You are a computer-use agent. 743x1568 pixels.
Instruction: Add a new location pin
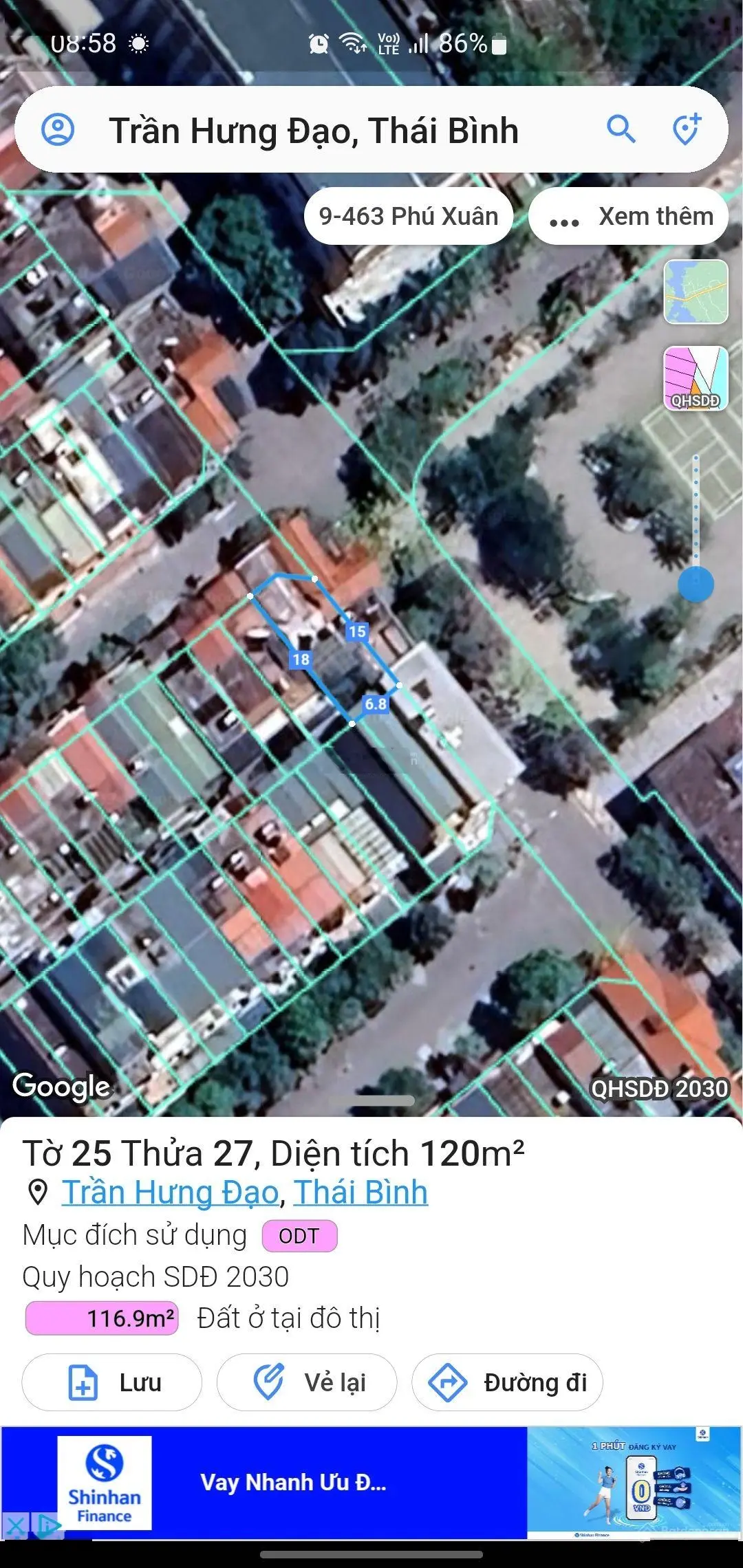point(686,129)
